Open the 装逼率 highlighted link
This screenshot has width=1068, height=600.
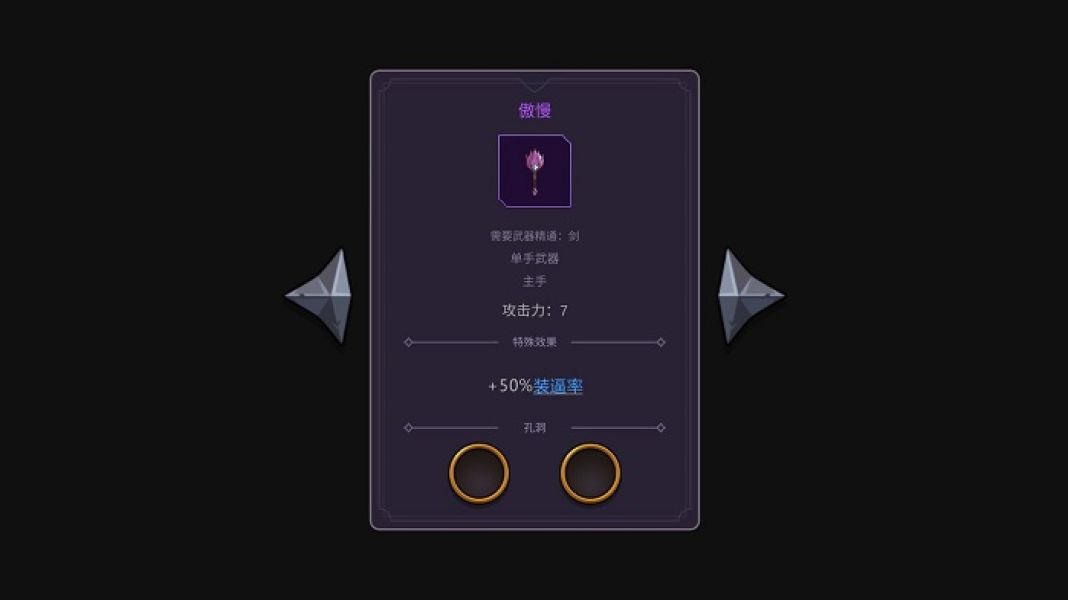(x=558, y=386)
